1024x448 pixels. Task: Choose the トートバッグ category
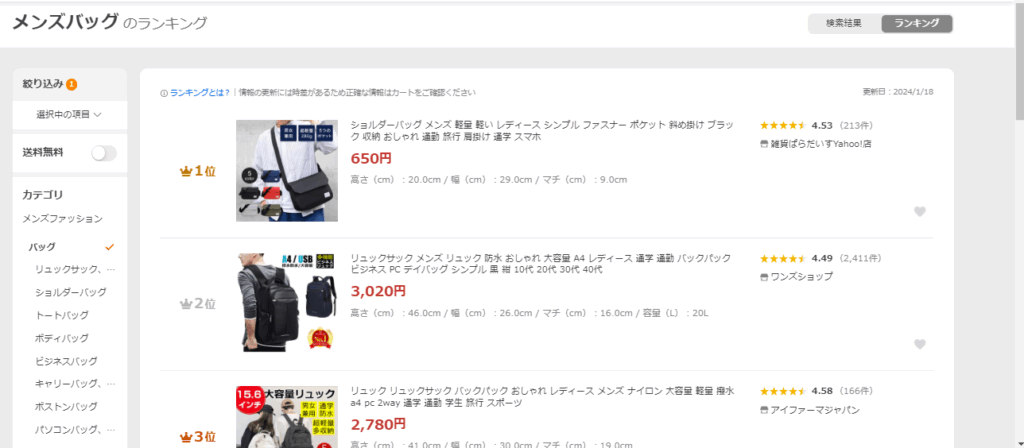63,315
